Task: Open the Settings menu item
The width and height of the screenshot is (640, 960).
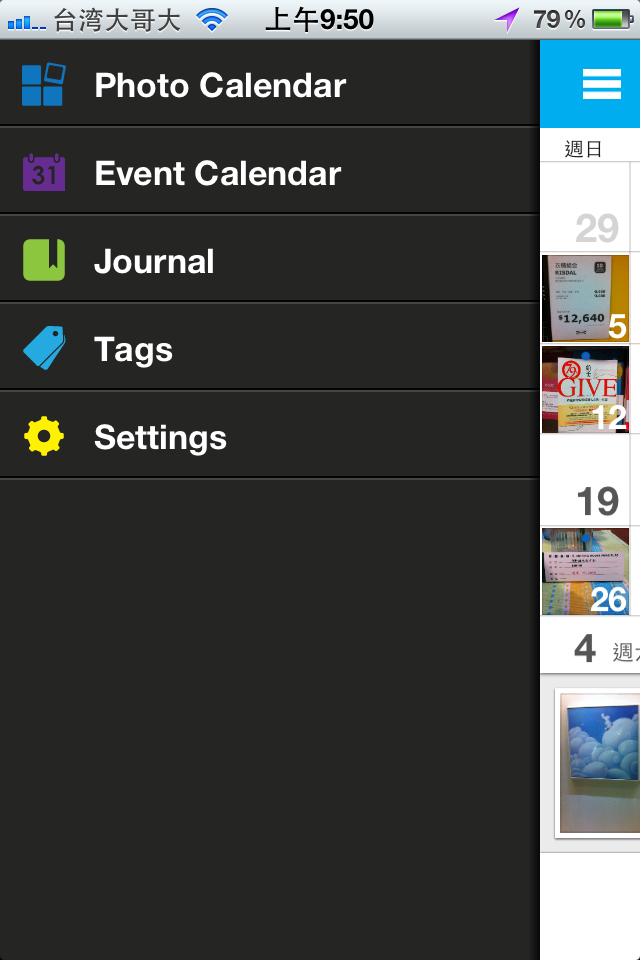Action: [160, 438]
